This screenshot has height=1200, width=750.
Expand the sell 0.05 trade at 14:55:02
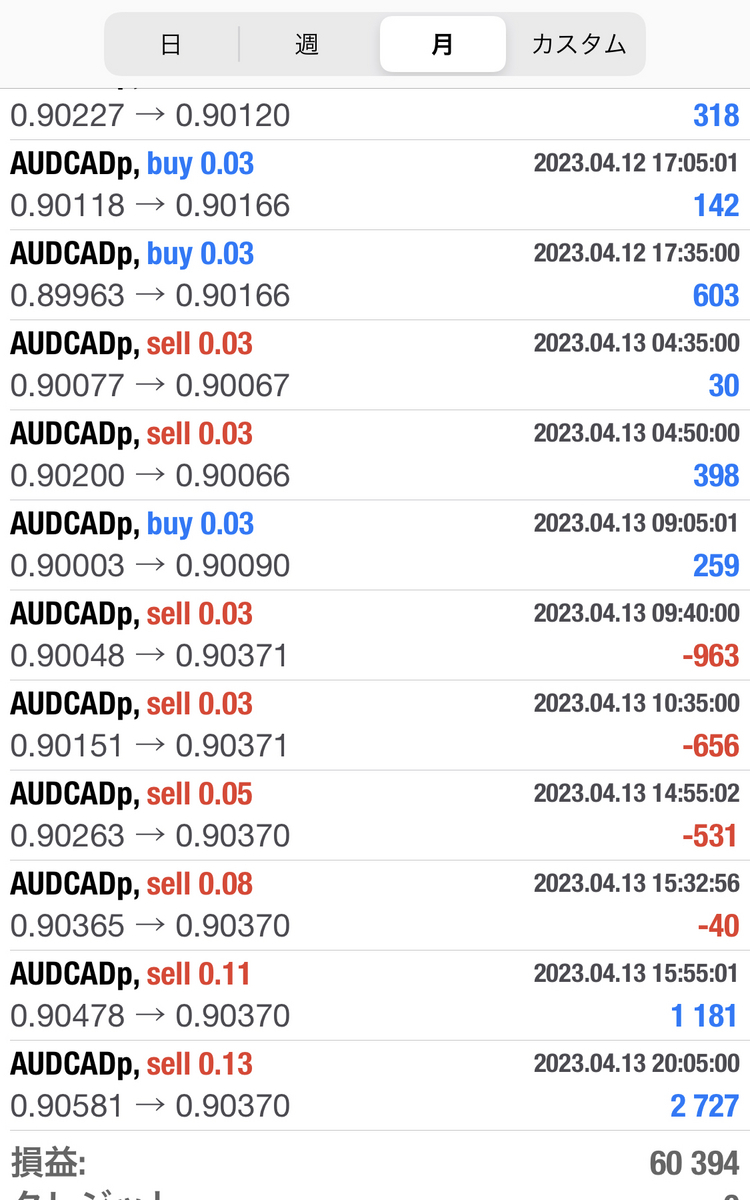point(375,815)
